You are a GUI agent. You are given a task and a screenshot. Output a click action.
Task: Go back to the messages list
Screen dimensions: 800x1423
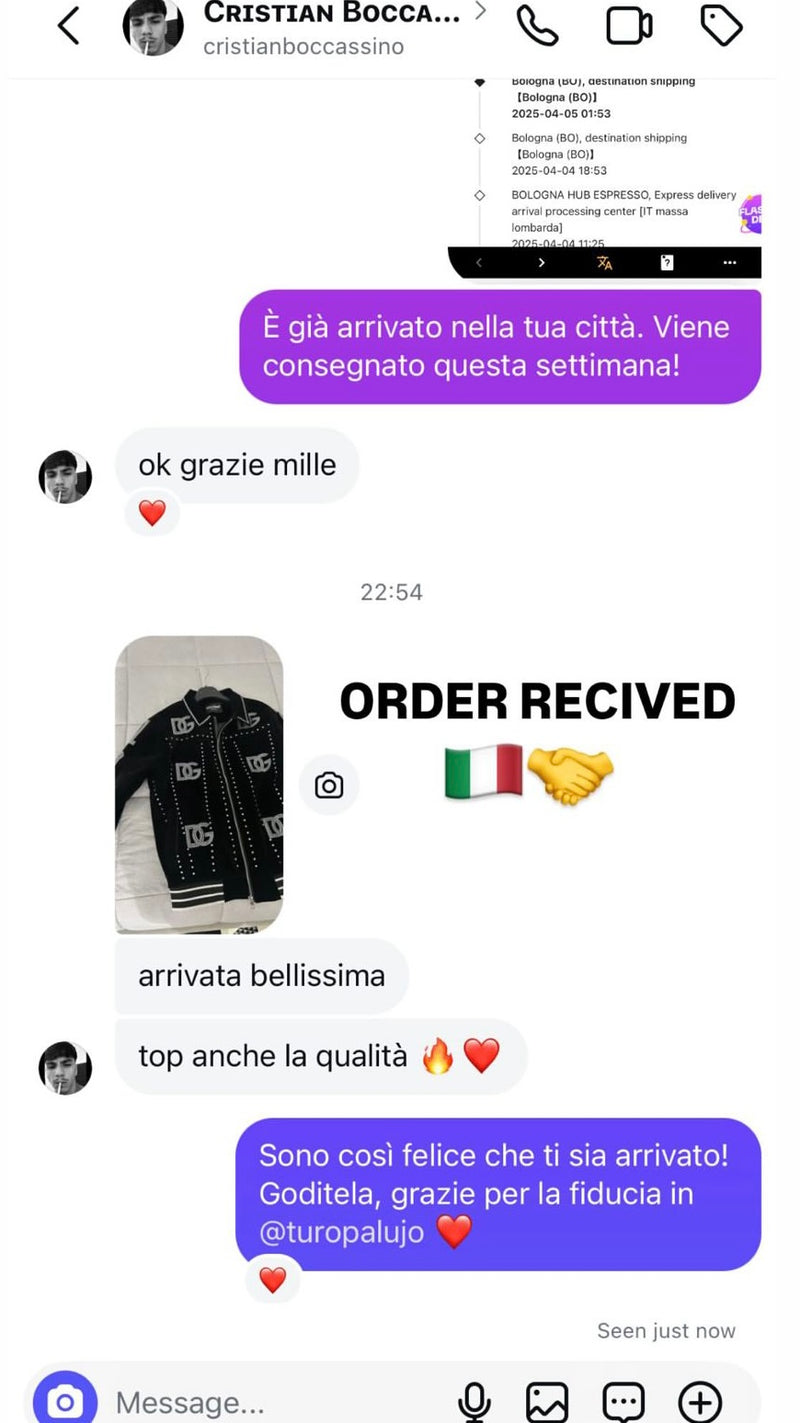click(x=68, y=26)
